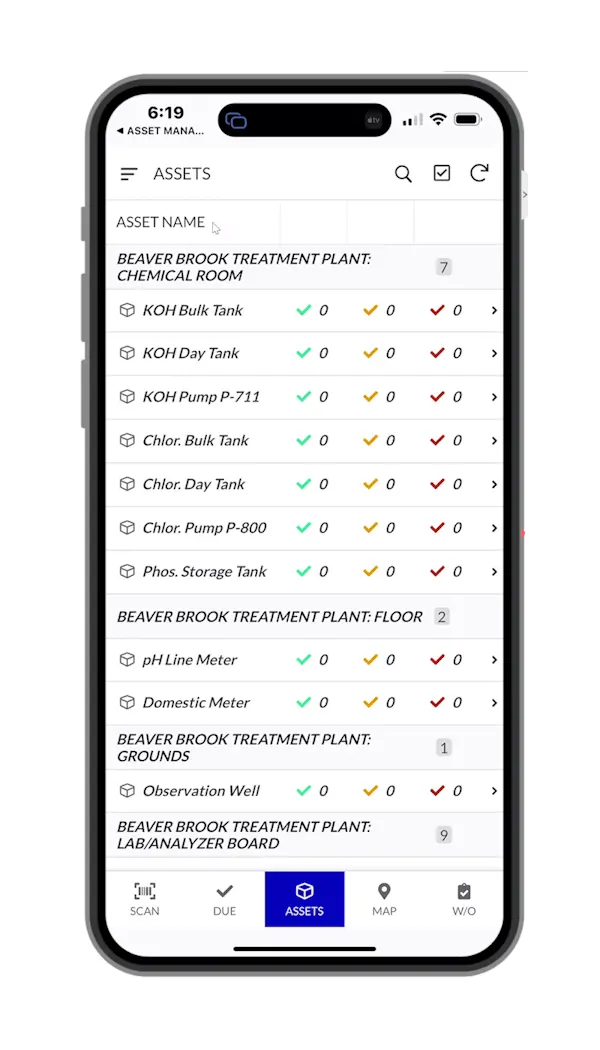The image size is (600, 1050).
Task: Open the KOH Day Tank asset
Action: (304, 354)
